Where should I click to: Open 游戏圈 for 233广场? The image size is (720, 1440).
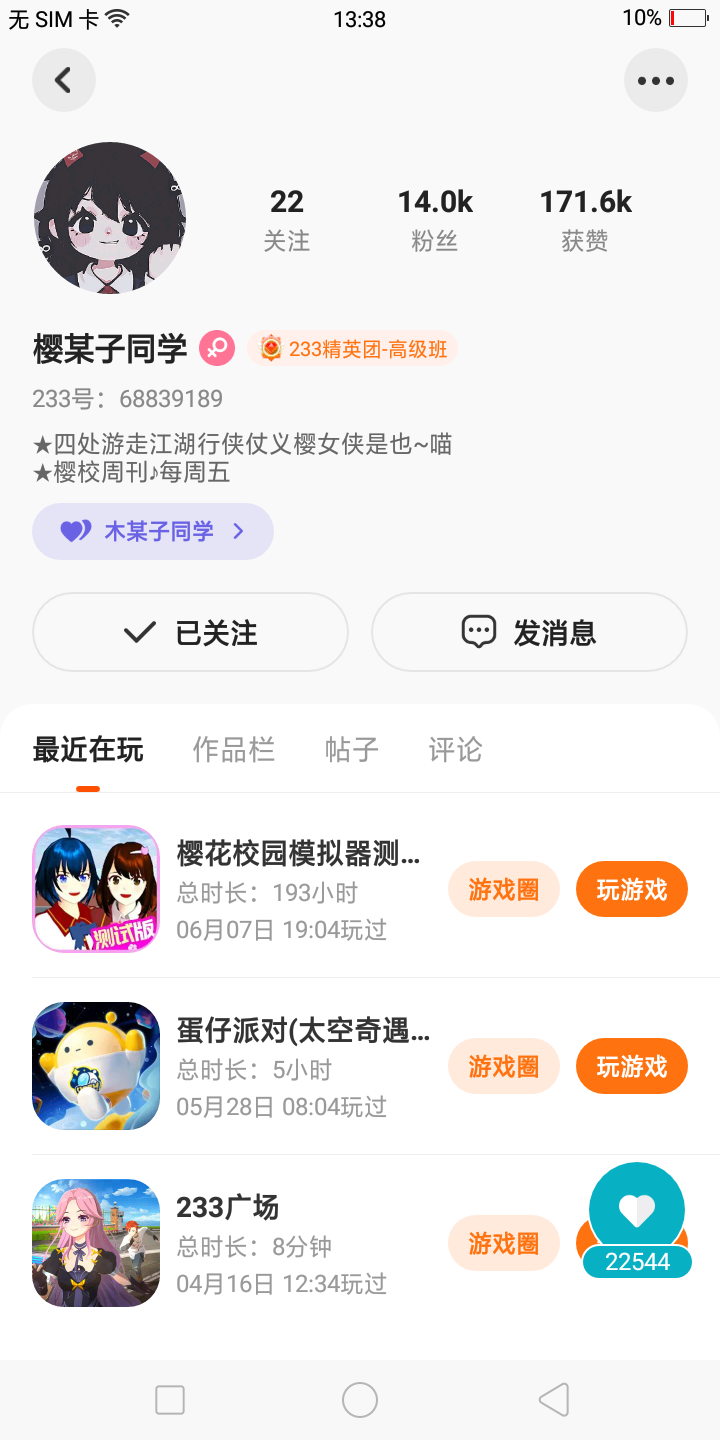pyautogui.click(x=503, y=1243)
